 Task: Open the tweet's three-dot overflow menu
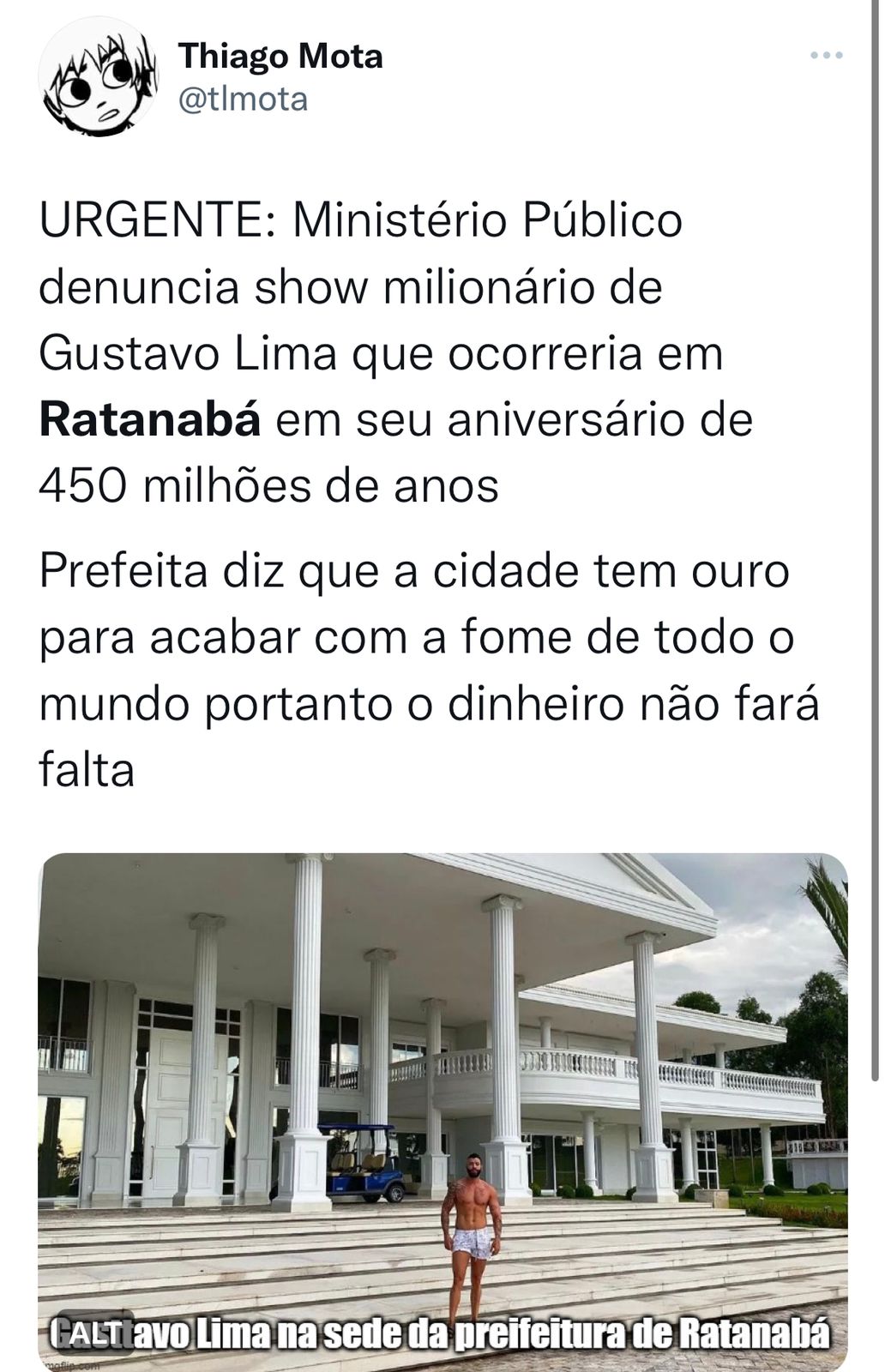(827, 57)
